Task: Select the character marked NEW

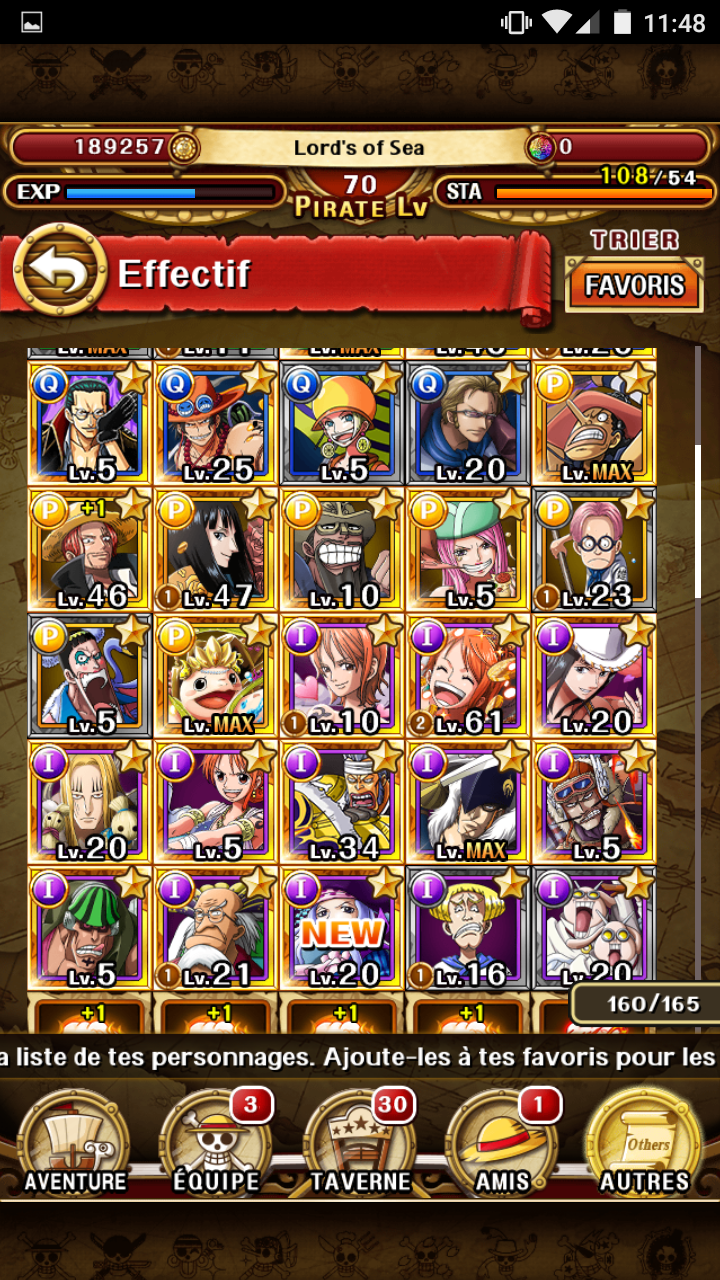Action: 342,928
